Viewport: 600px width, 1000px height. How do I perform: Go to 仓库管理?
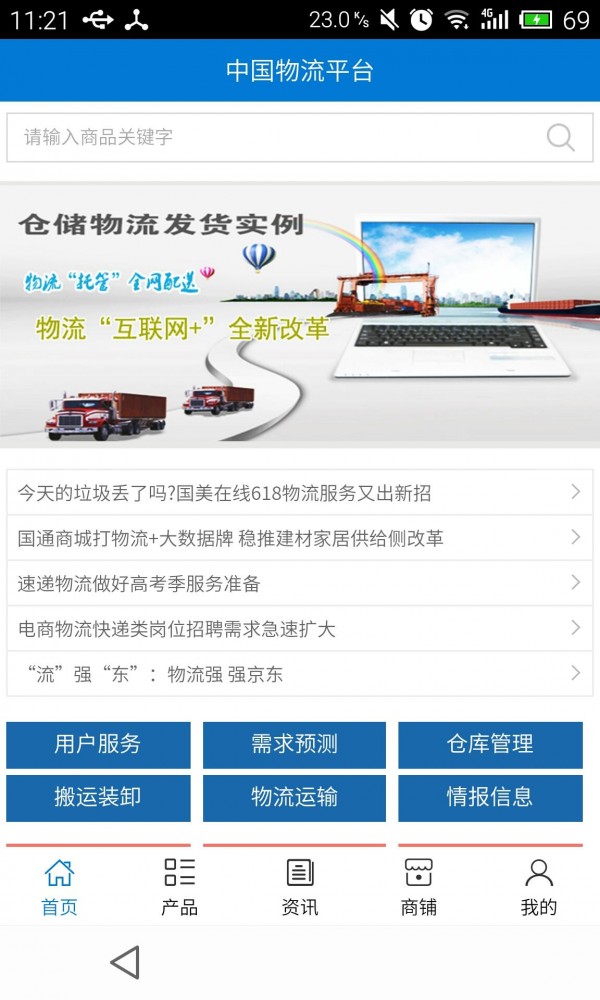tap(490, 744)
